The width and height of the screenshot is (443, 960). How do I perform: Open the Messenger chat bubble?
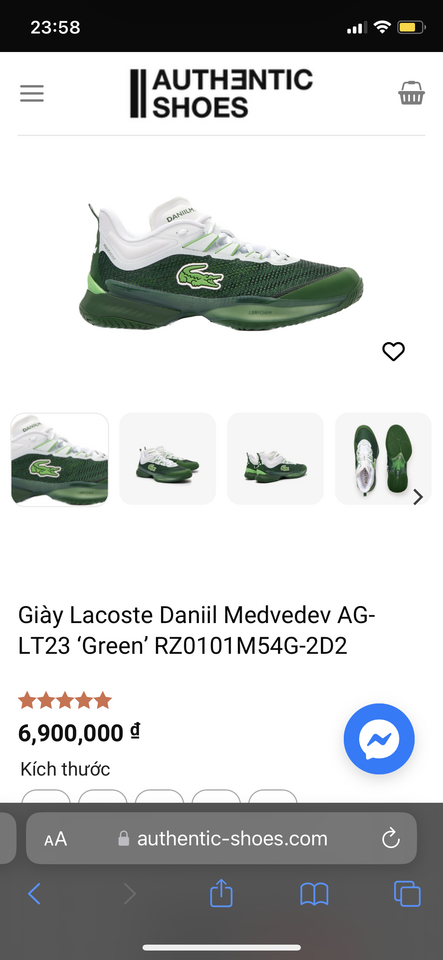coord(379,739)
